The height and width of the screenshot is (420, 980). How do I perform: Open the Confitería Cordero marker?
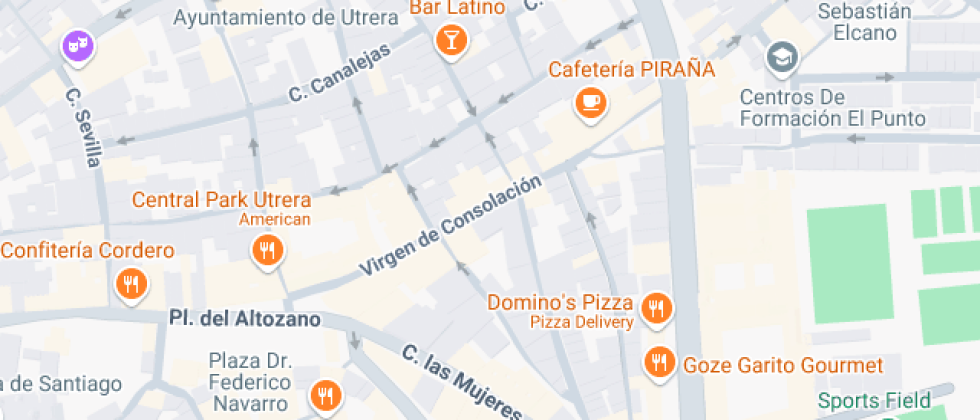click(x=131, y=284)
